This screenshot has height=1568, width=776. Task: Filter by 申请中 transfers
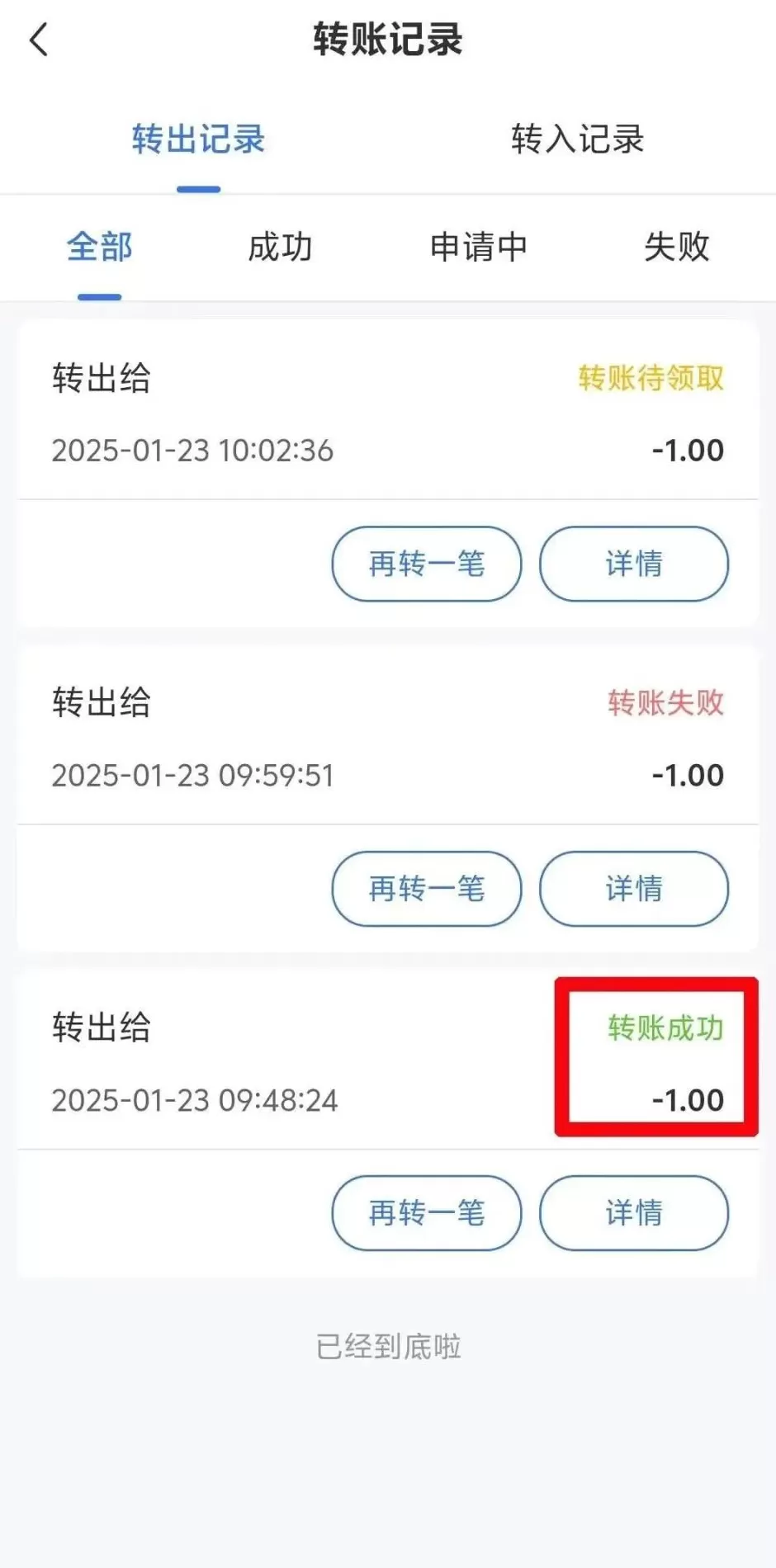point(478,248)
